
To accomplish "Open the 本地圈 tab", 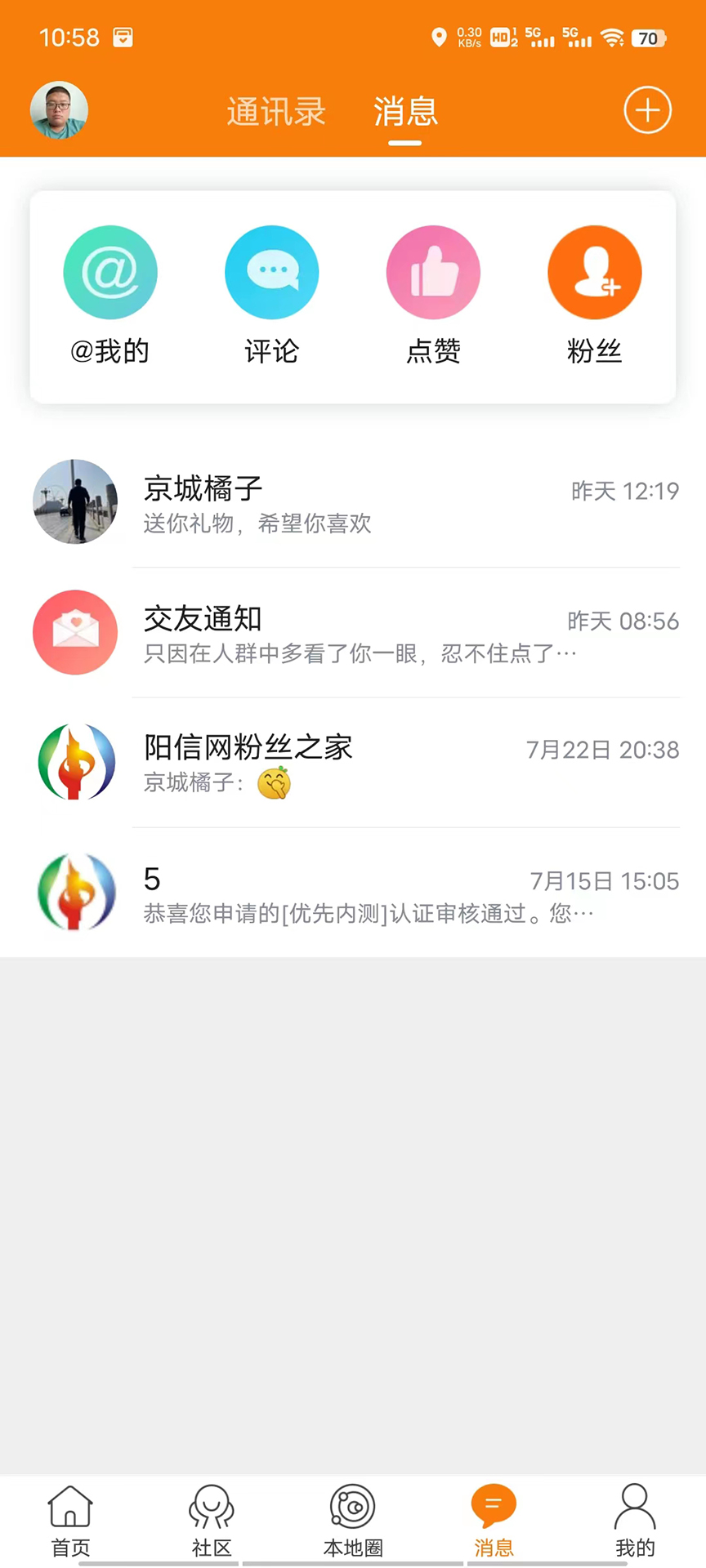I will tap(353, 1520).
